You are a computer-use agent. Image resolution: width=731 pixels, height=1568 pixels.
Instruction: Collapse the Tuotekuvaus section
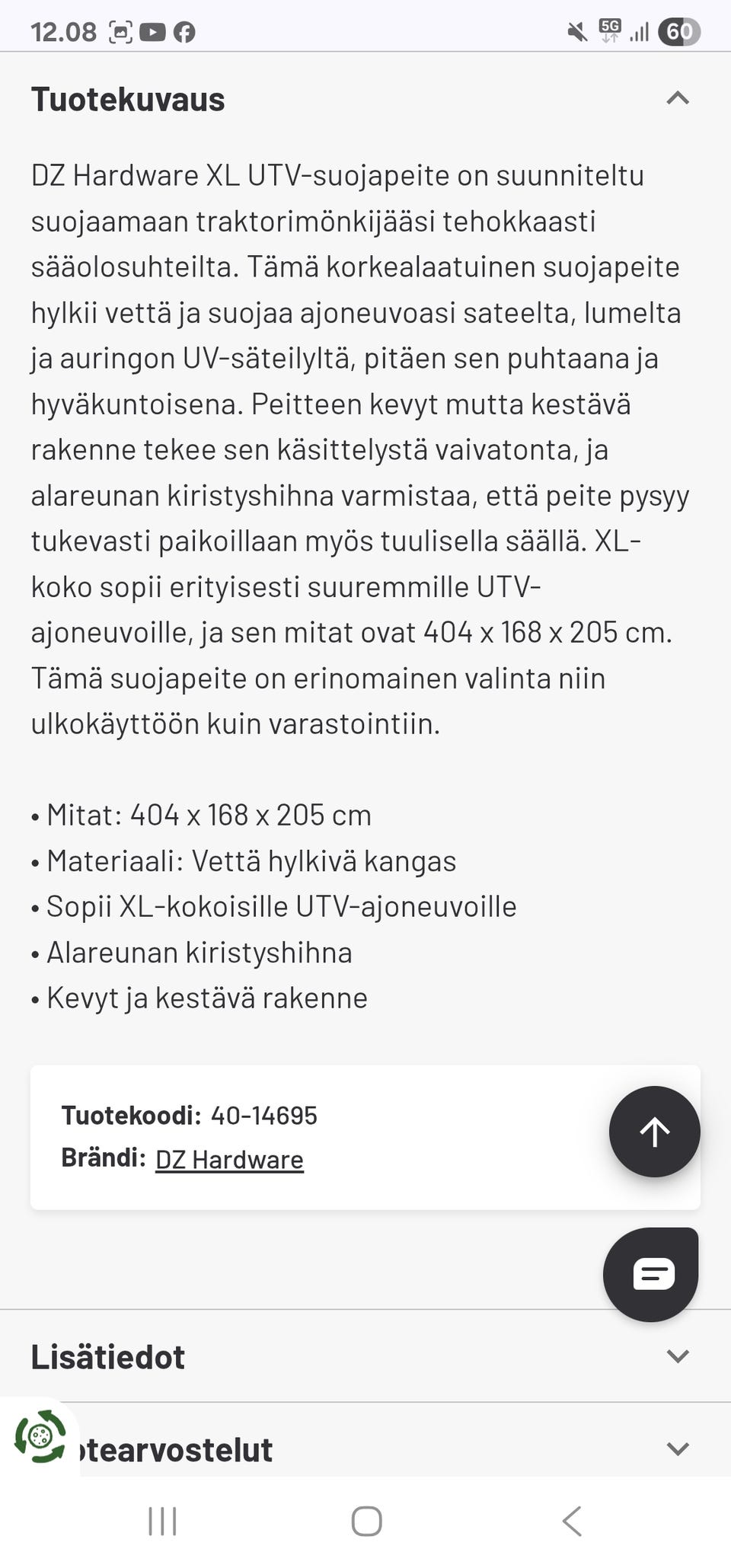676,97
